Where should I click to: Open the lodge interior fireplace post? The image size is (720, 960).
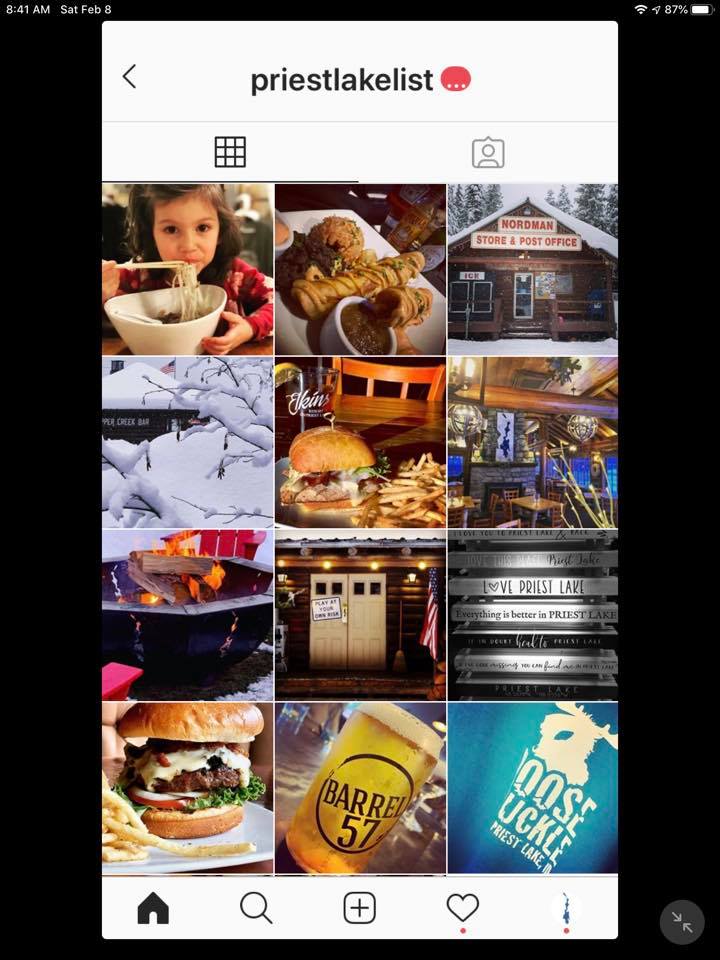click(x=532, y=442)
